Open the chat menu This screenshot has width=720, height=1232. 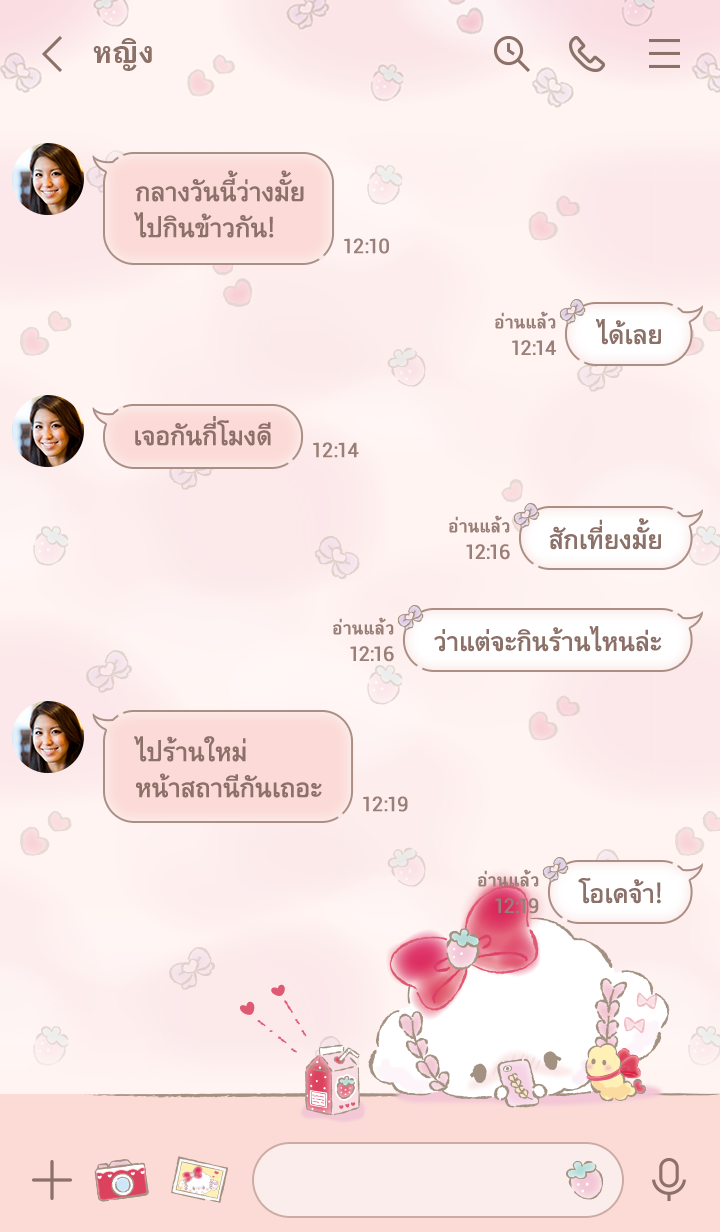click(x=664, y=54)
